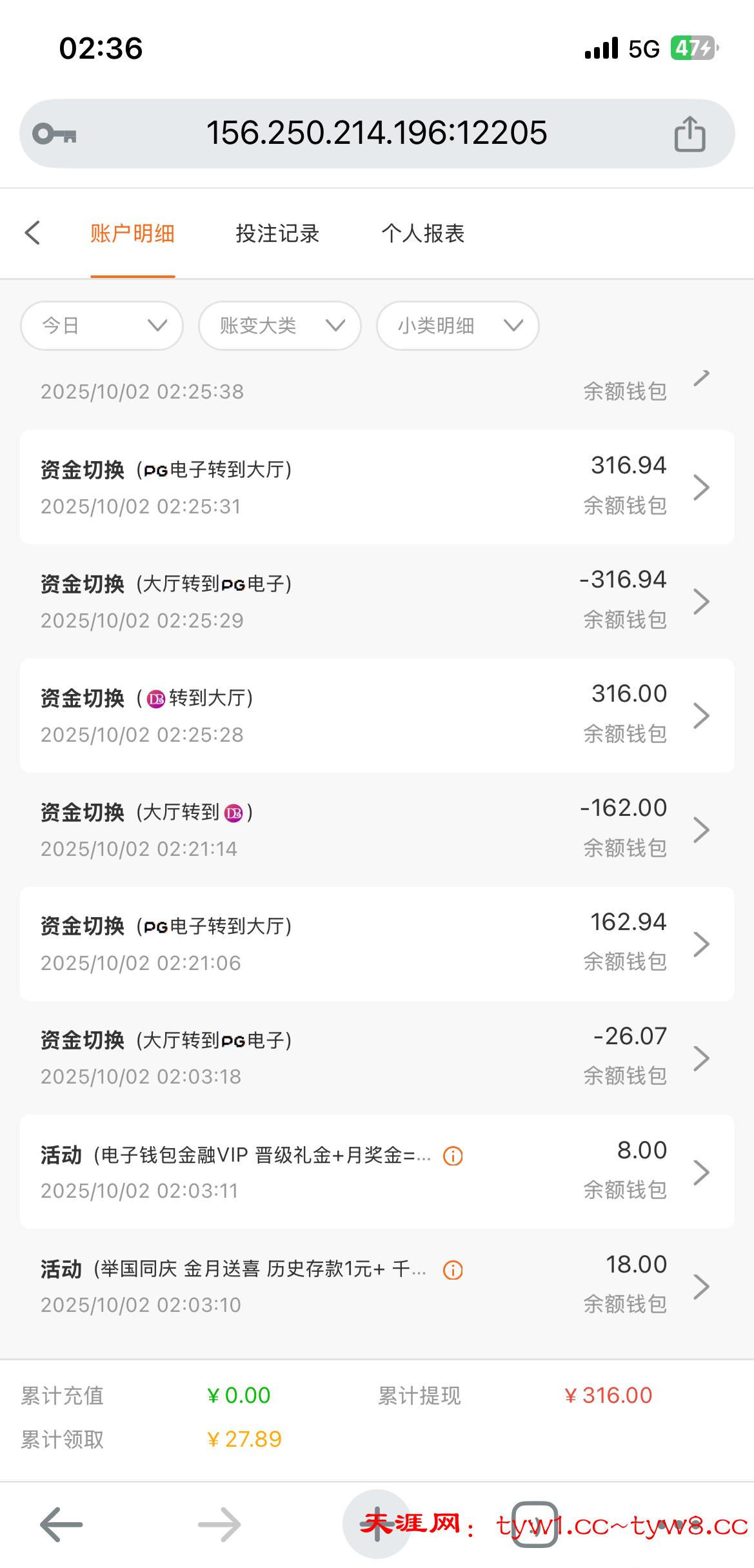The image size is (754, 1568).
Task: Expand the 今日 date dropdown
Action: (102, 326)
